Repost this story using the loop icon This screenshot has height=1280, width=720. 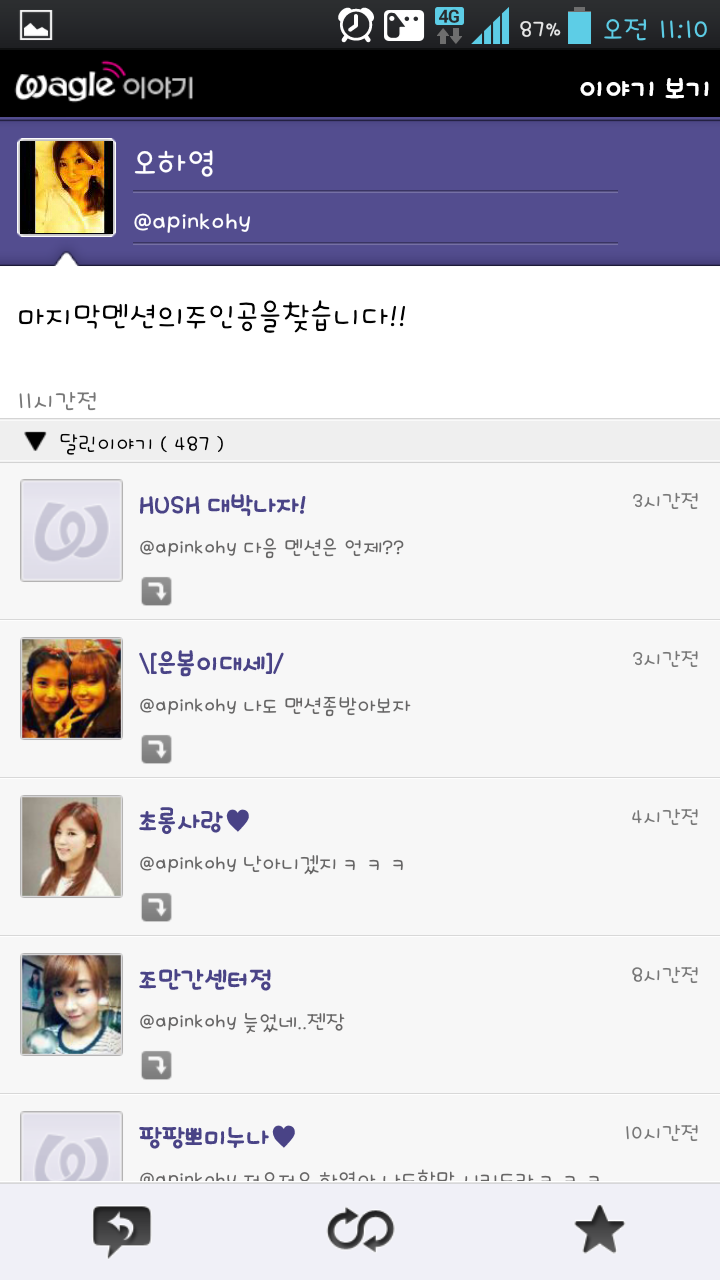(x=360, y=1231)
